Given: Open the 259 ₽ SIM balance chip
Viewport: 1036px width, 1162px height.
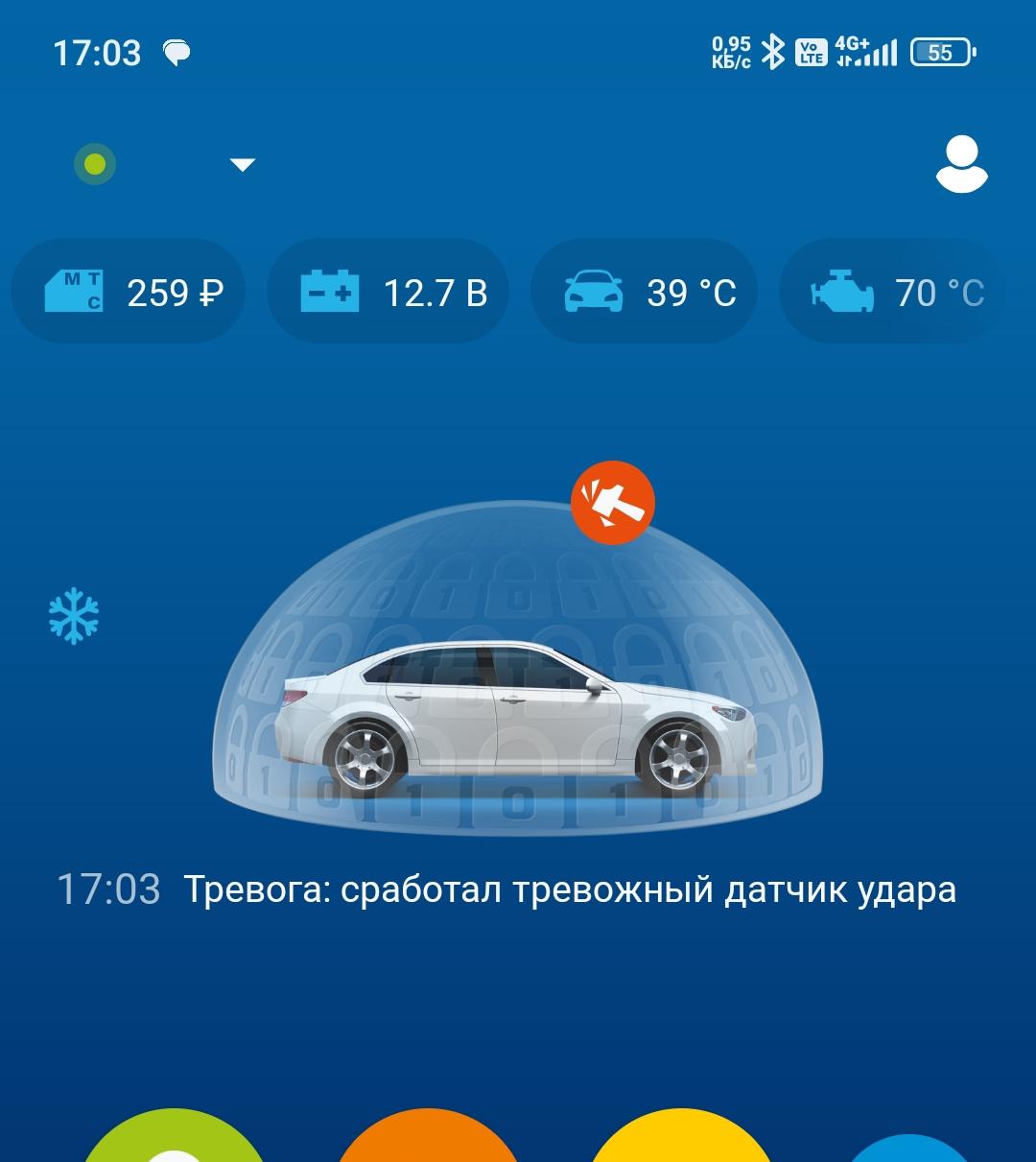Looking at the screenshot, I should 129,292.
